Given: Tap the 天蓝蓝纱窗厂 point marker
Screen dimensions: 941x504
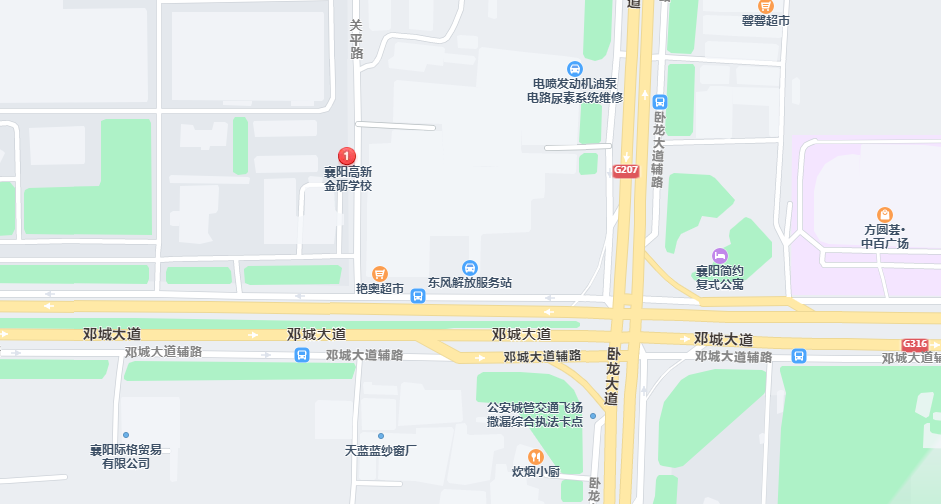Looking at the screenshot, I should [380, 436].
